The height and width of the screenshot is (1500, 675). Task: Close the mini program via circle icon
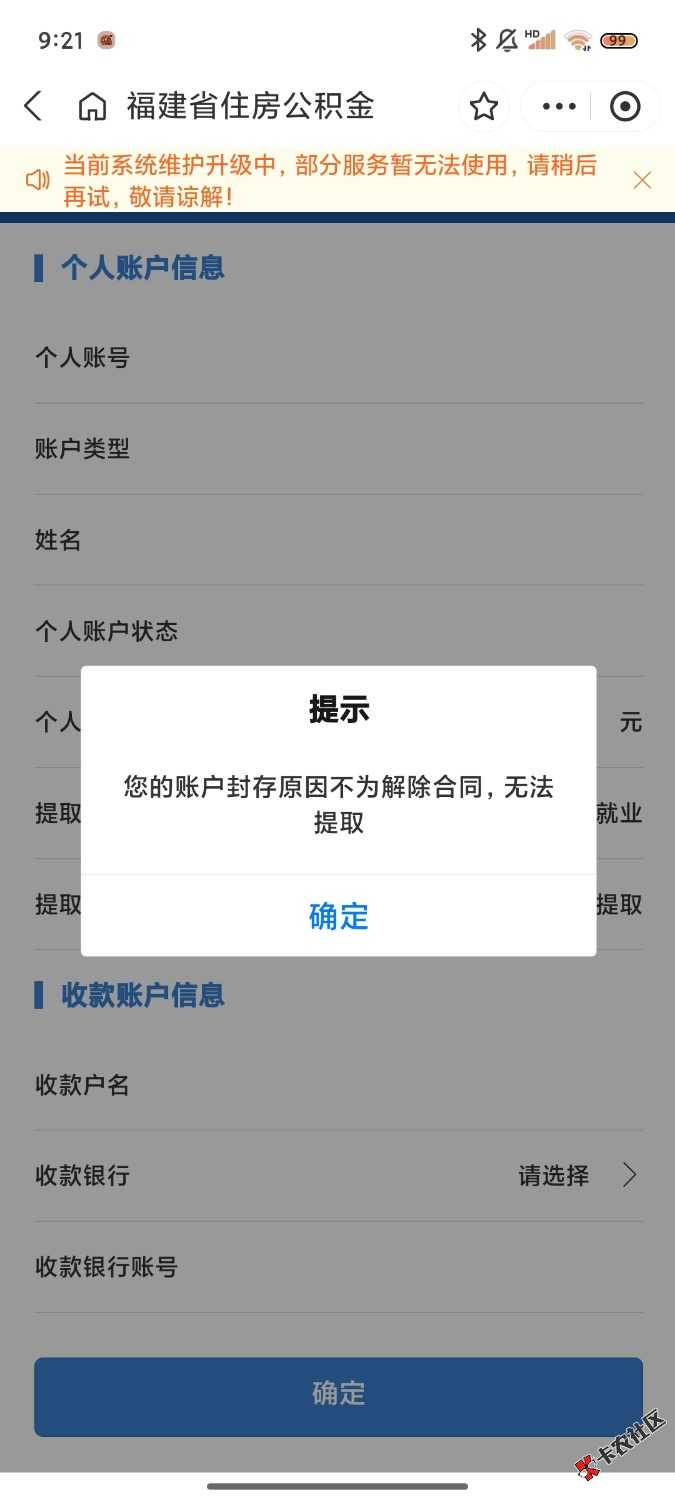tap(625, 106)
